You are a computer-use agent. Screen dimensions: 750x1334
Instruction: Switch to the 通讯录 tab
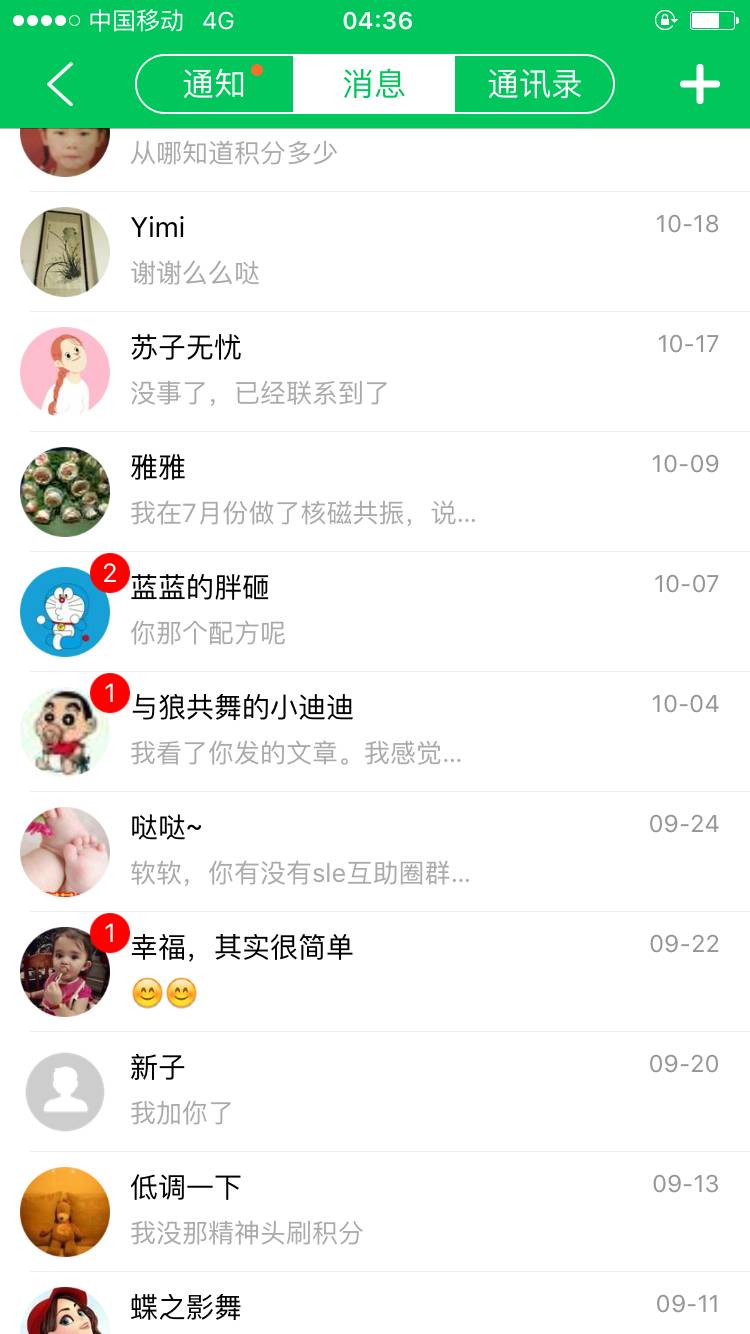pos(534,84)
